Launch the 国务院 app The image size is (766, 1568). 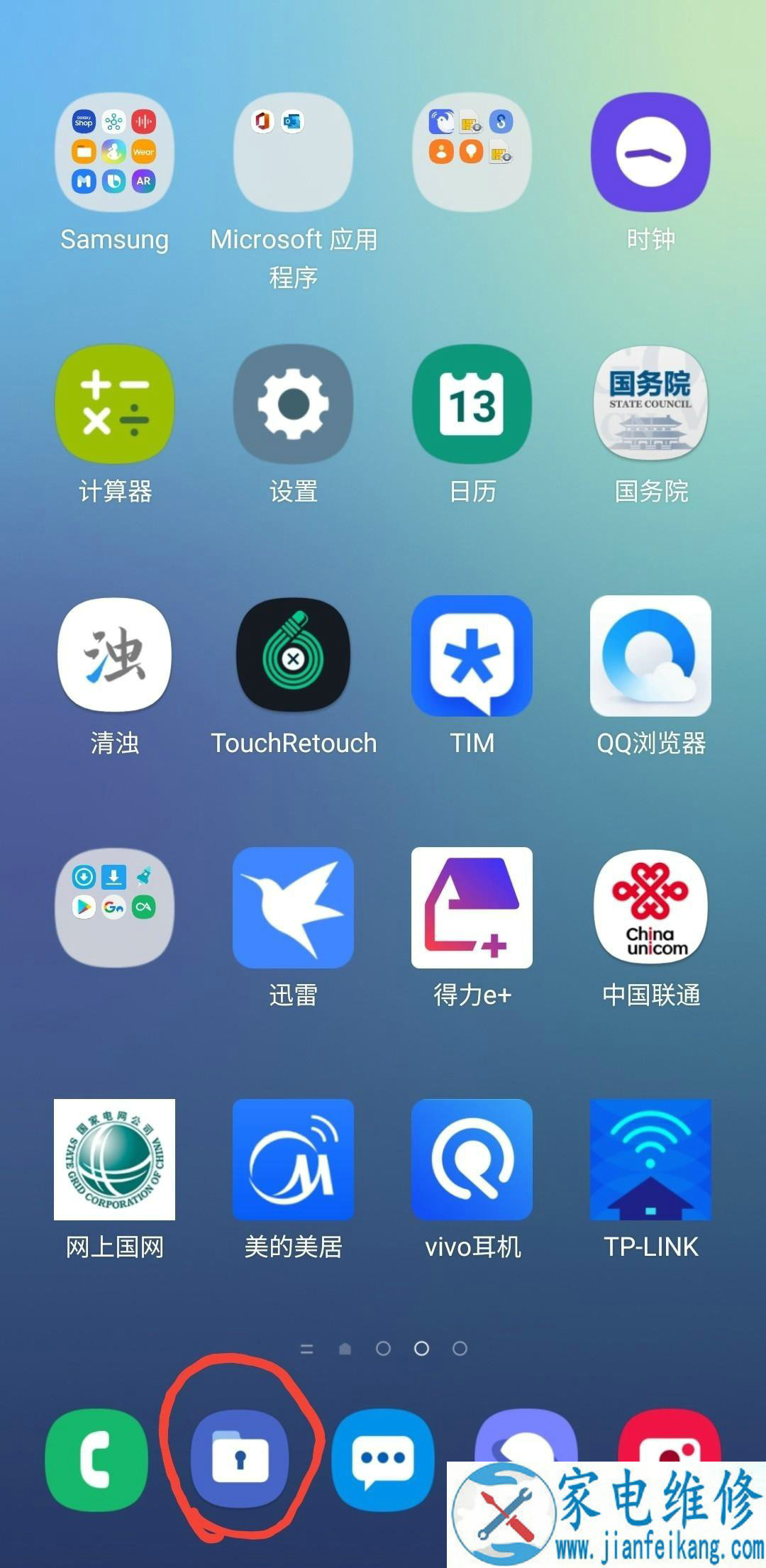click(650, 404)
